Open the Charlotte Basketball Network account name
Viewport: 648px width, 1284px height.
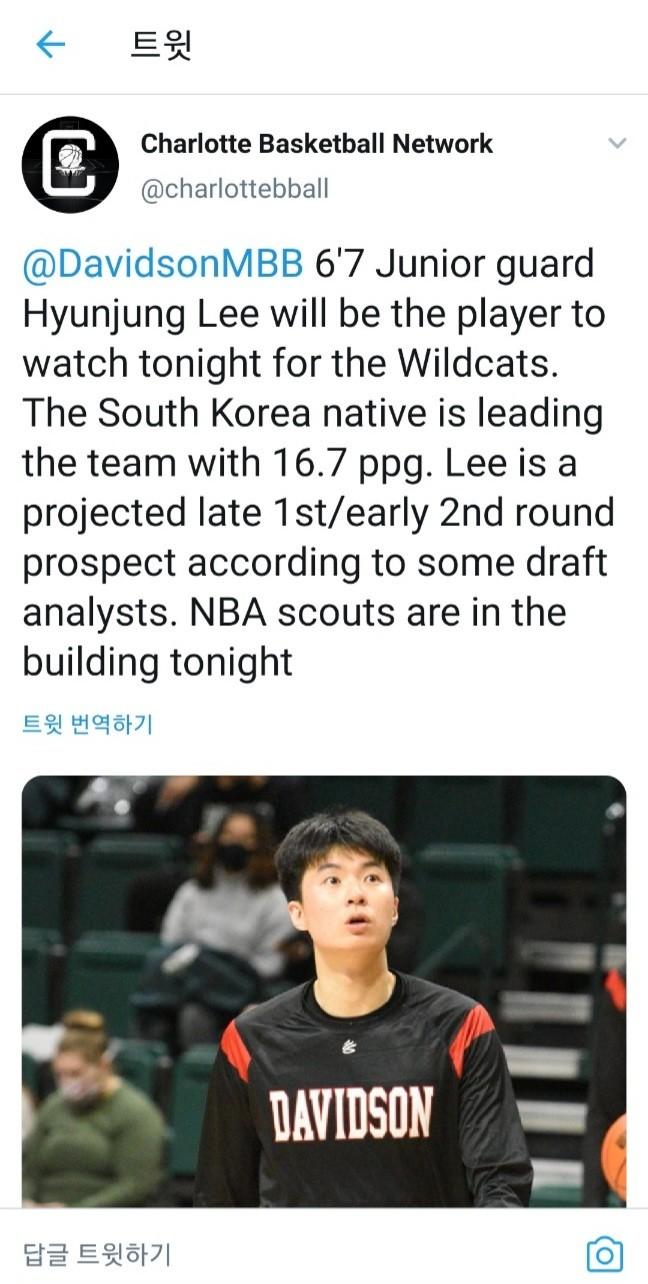pos(316,144)
